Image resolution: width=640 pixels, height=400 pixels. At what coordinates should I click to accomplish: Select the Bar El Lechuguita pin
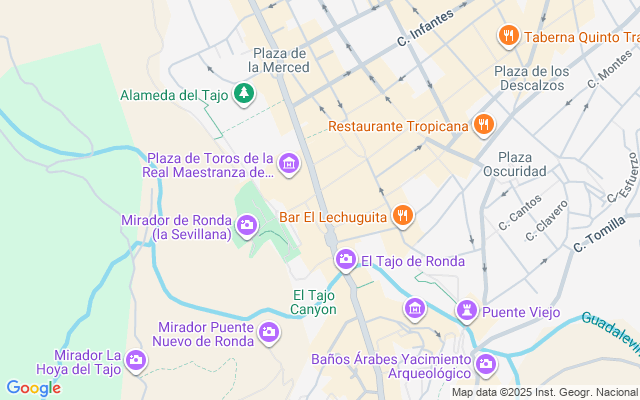[x=402, y=216]
